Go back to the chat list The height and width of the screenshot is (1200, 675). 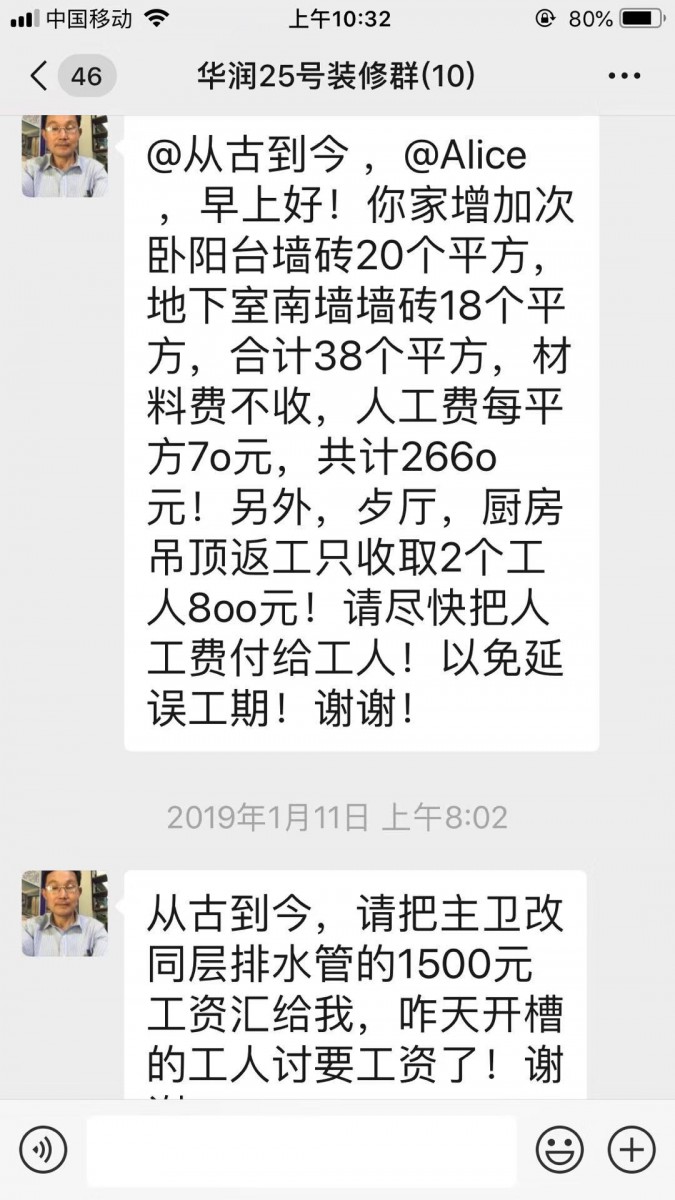coord(40,76)
